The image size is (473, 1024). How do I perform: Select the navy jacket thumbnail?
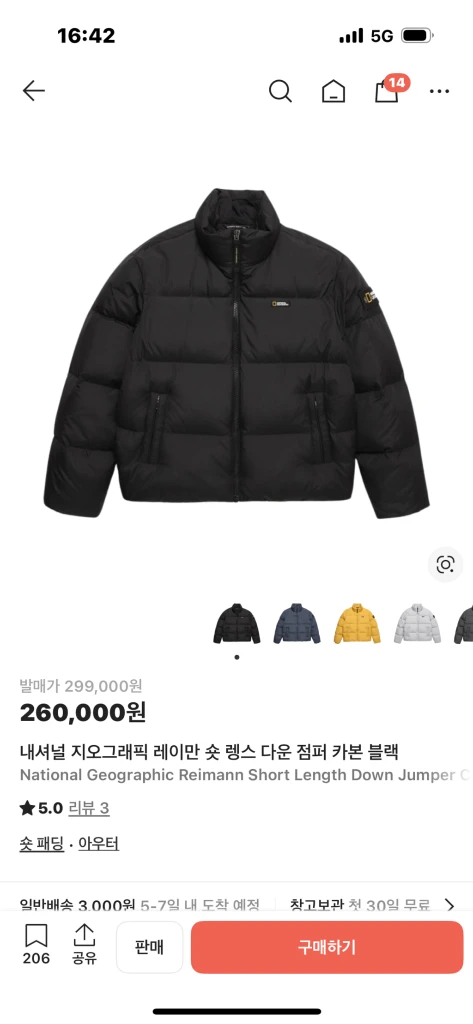click(297, 624)
